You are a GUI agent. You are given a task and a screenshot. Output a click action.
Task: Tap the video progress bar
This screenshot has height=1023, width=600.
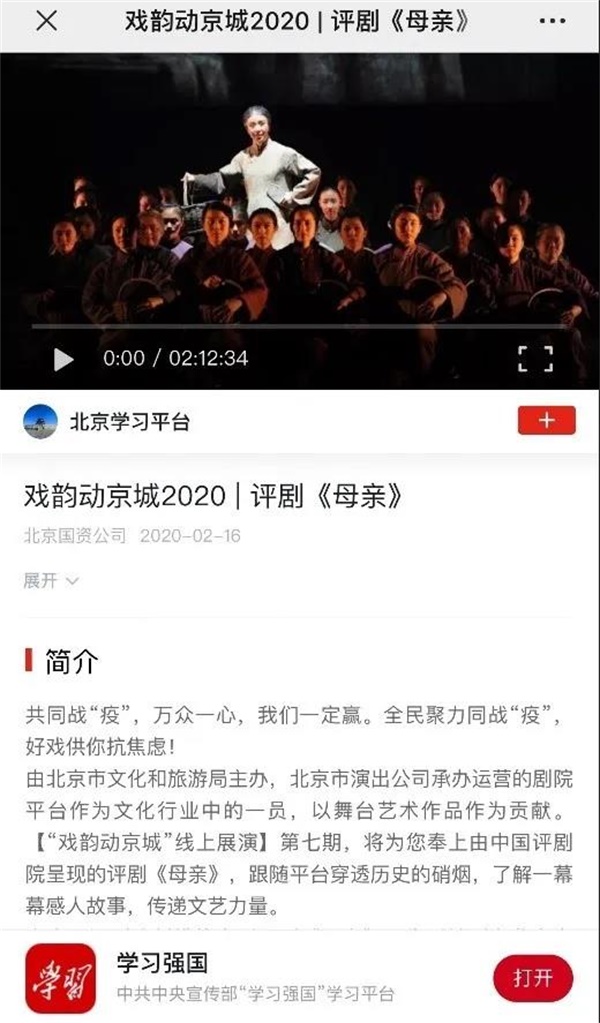[299, 326]
